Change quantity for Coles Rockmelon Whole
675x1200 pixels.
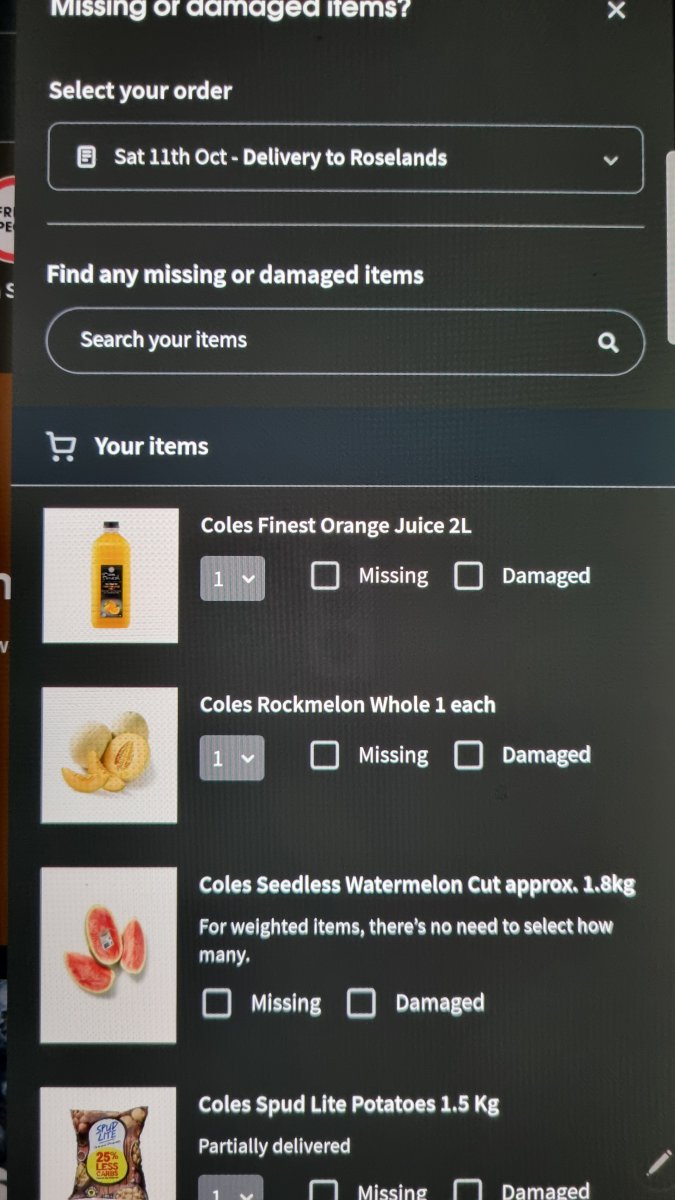(232, 758)
